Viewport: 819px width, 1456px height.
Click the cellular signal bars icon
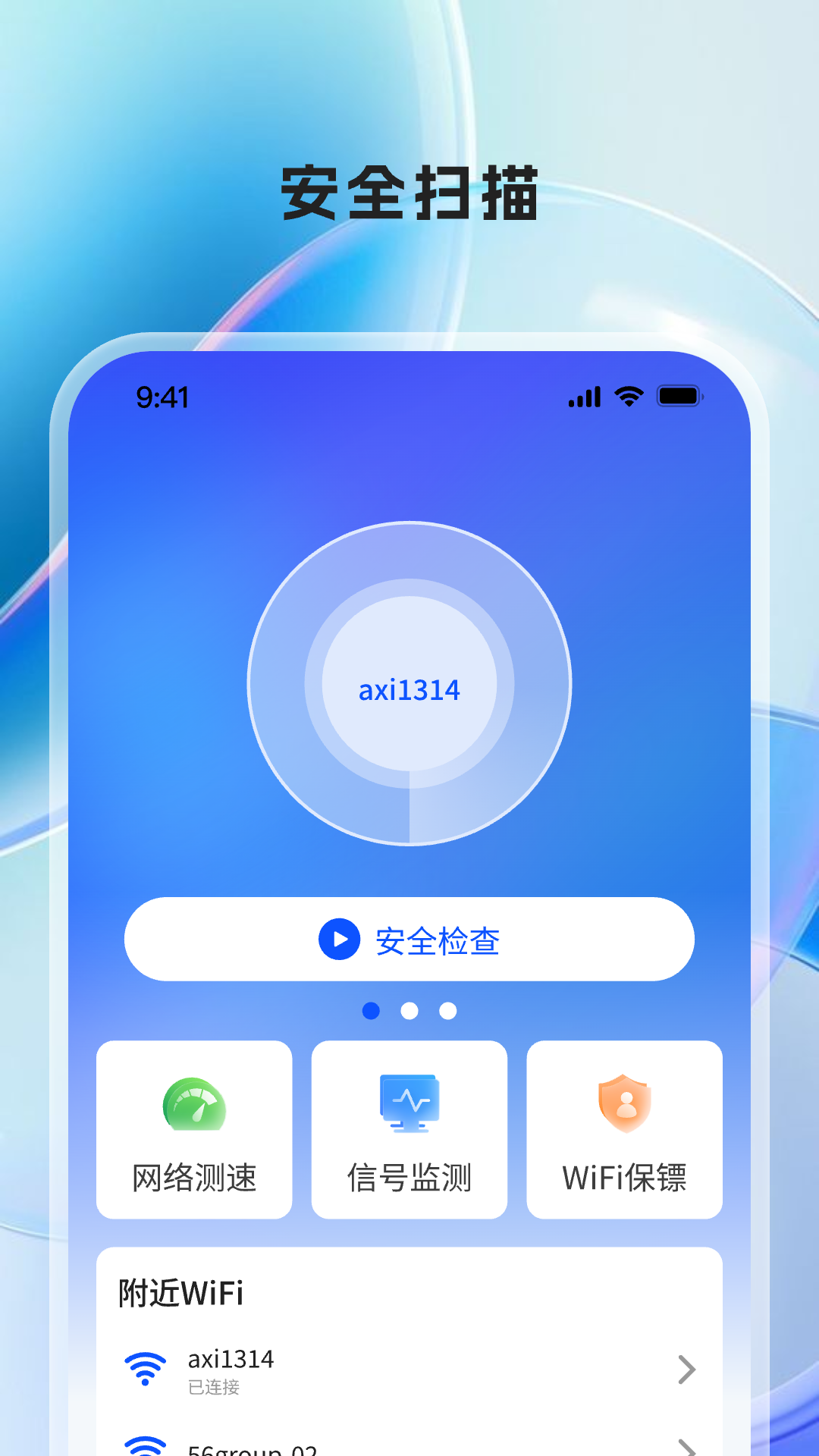coord(582,396)
